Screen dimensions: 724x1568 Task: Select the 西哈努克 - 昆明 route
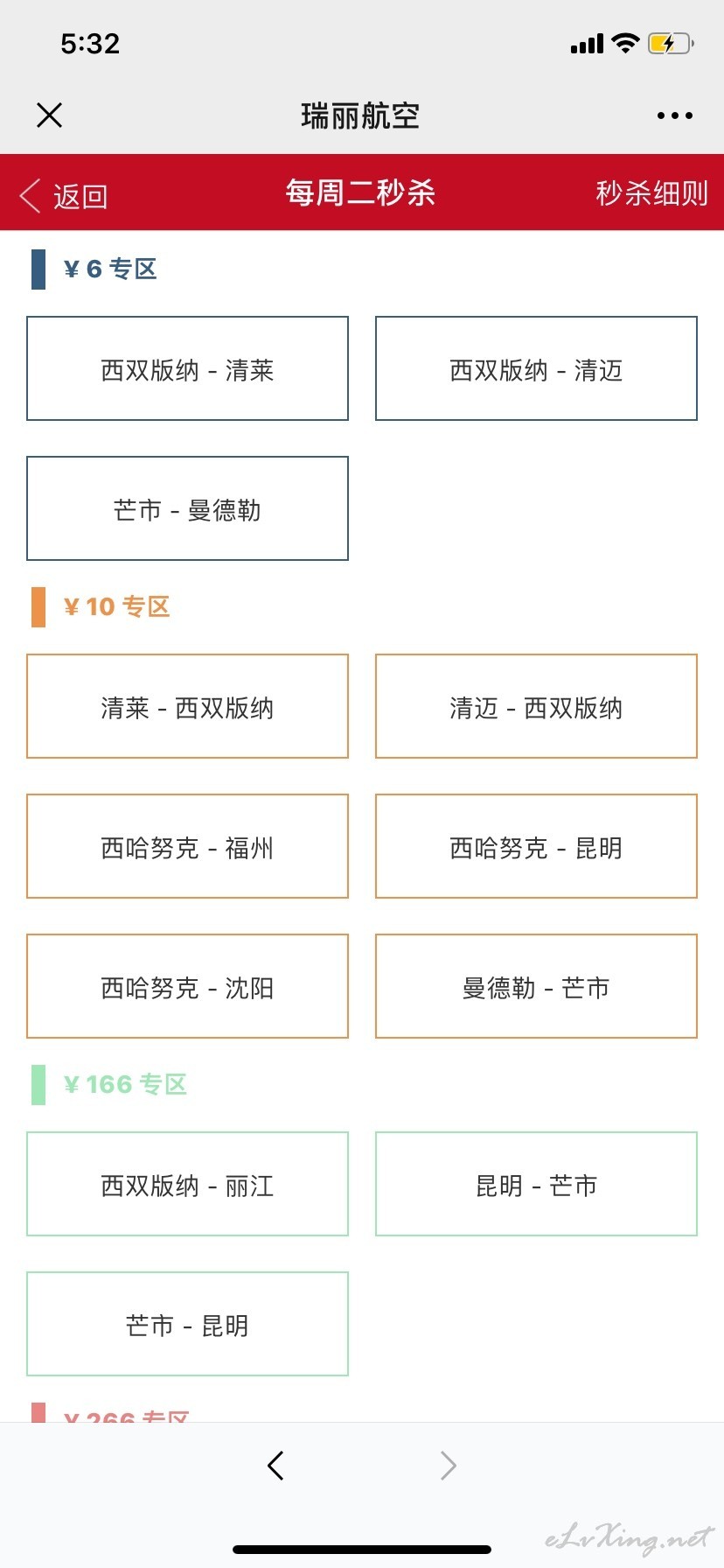536,846
